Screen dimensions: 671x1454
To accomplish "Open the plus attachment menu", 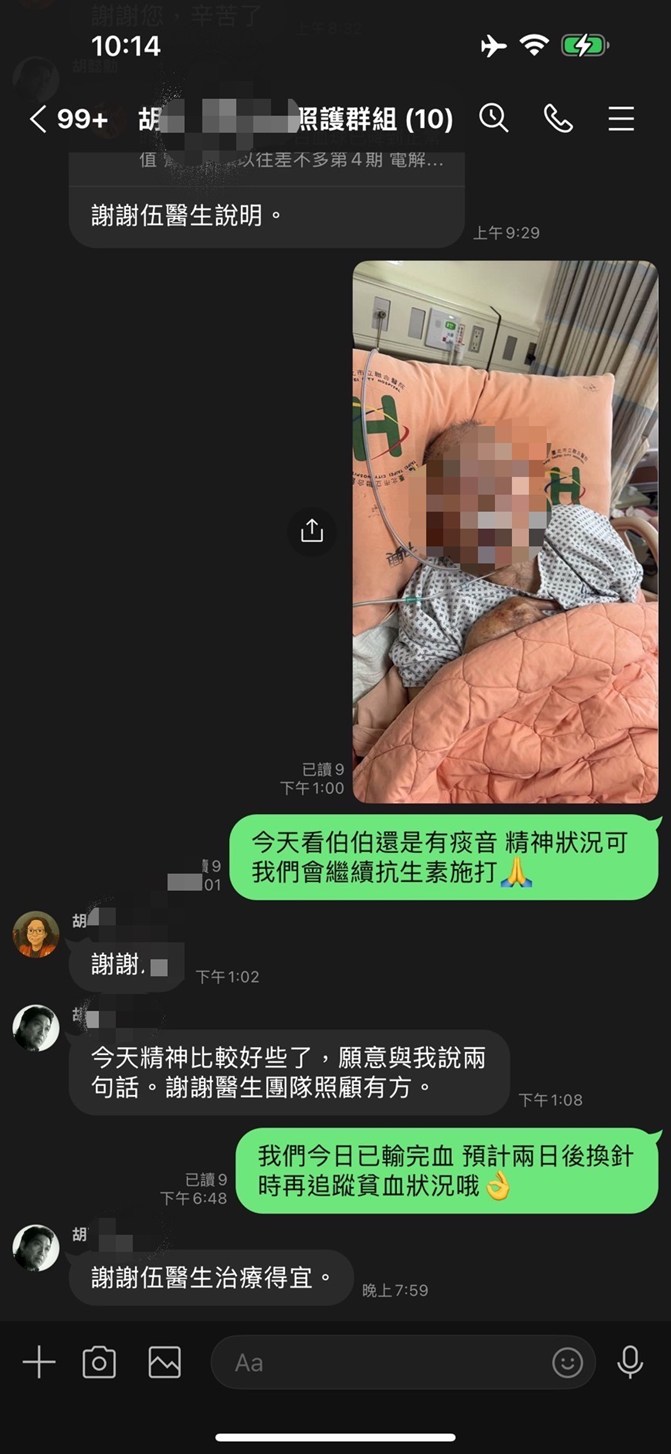I will tap(39, 1362).
